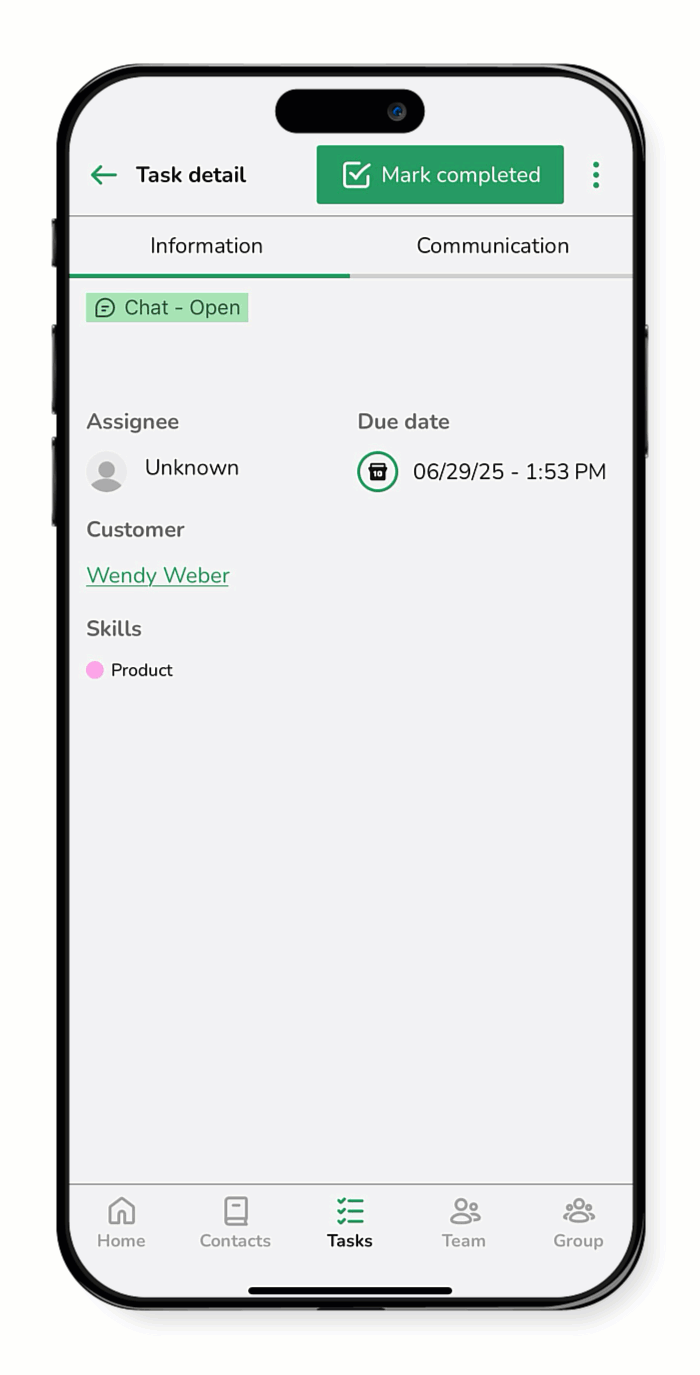This screenshot has height=1375, width=700.
Task: Open the three-dot overflow menu
Action: (x=596, y=175)
